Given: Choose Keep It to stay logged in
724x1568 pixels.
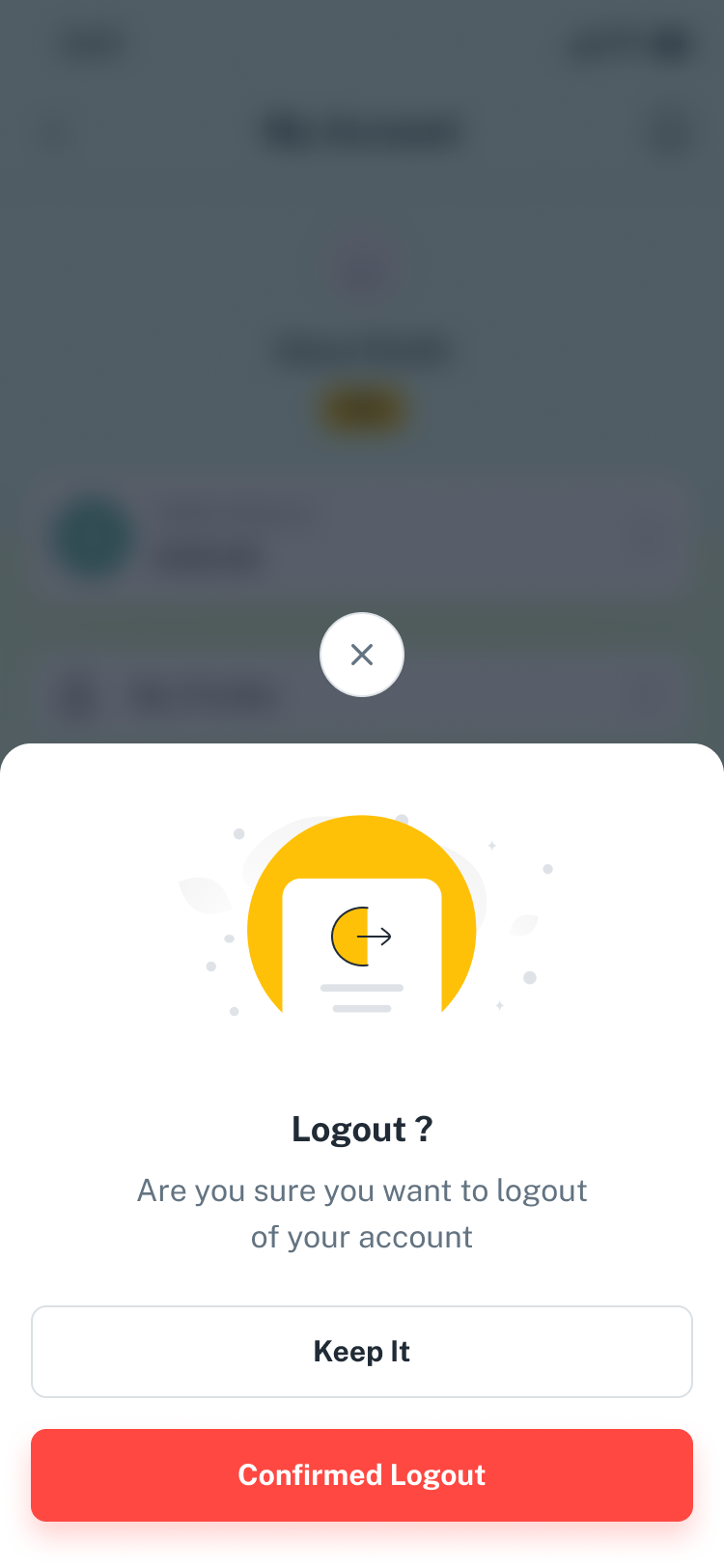Looking at the screenshot, I should pyautogui.click(x=362, y=1351).
